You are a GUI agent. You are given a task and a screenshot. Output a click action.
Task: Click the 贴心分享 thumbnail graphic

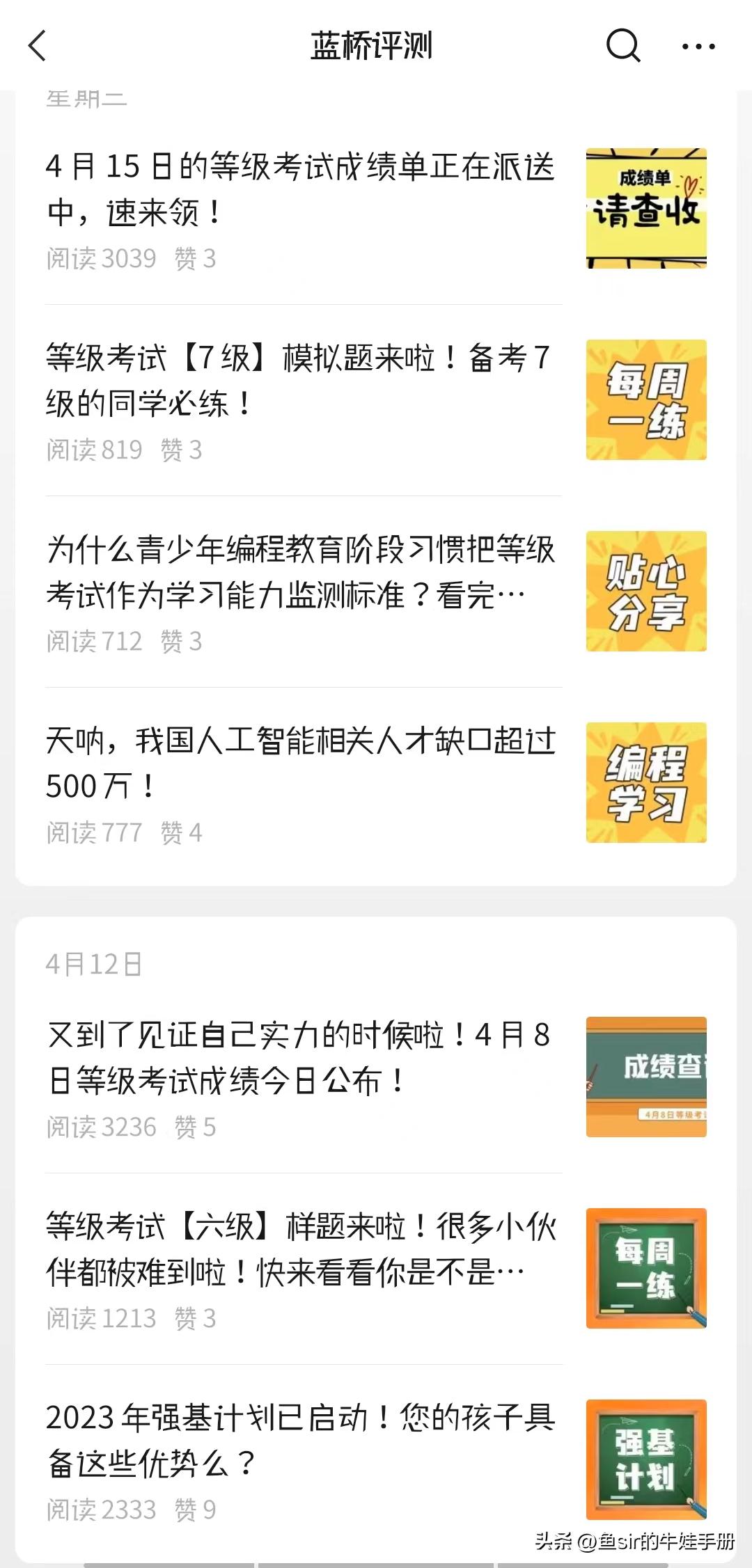click(646, 591)
